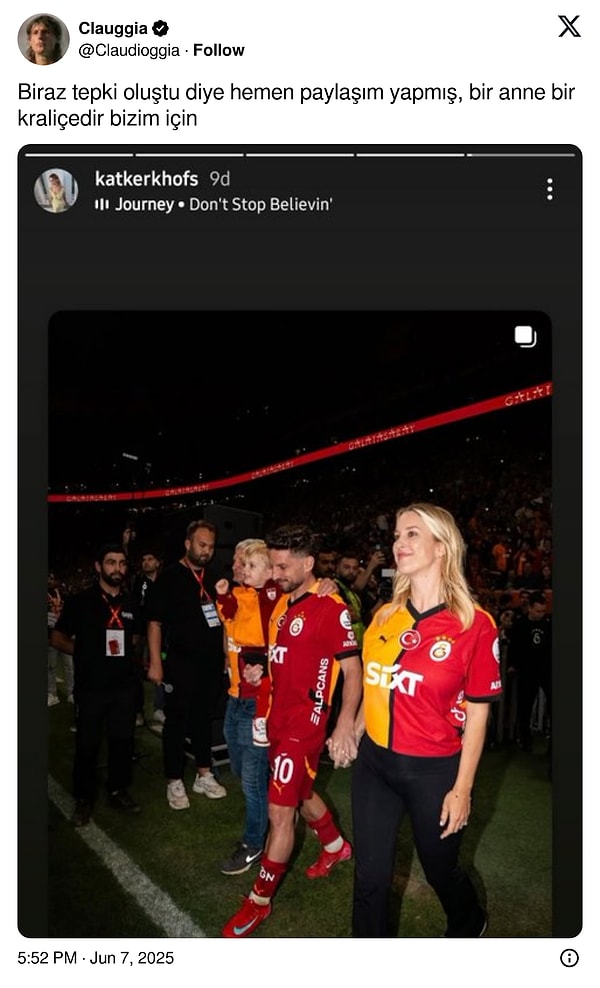Open the @Claudioggia handle link

pyautogui.click(x=129, y=50)
